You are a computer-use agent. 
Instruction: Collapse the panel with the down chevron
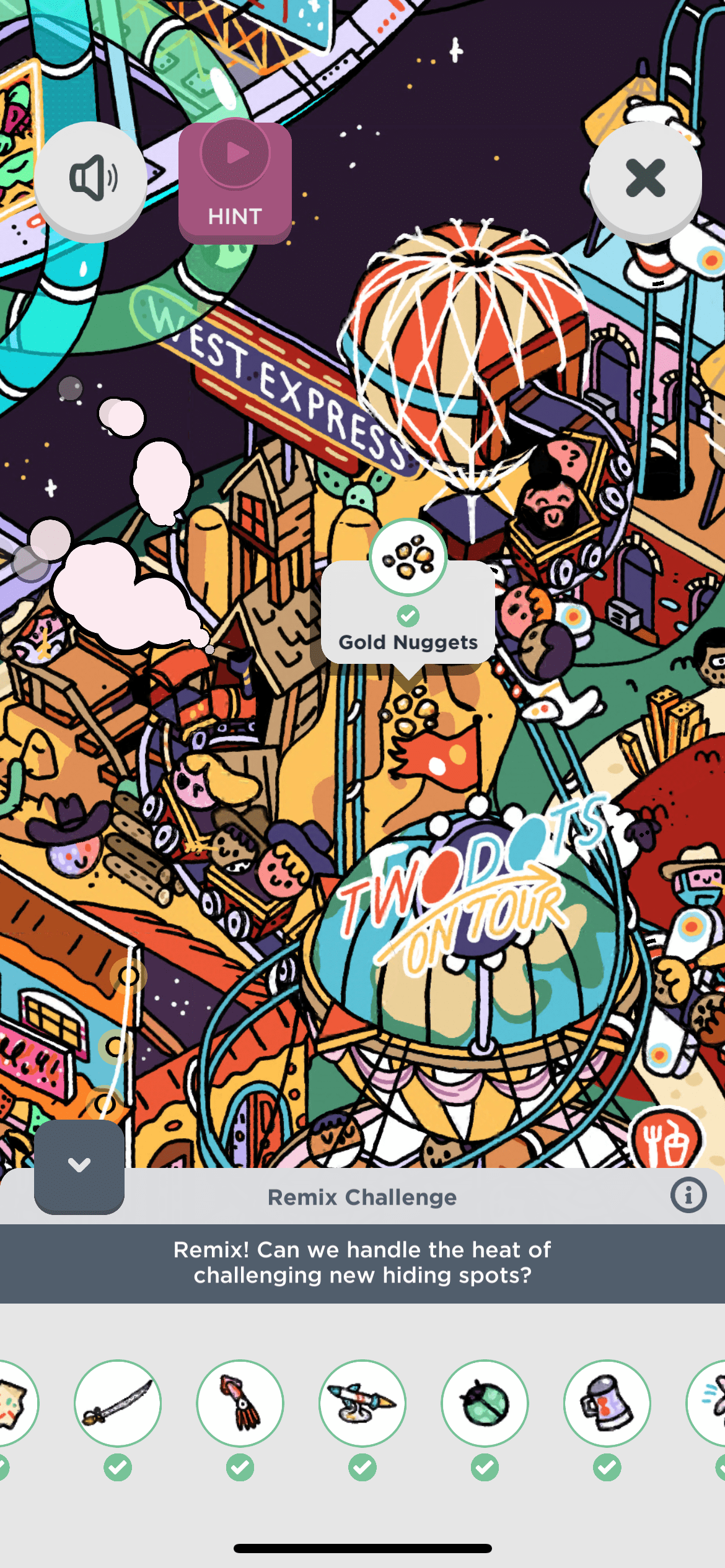[x=79, y=1165]
